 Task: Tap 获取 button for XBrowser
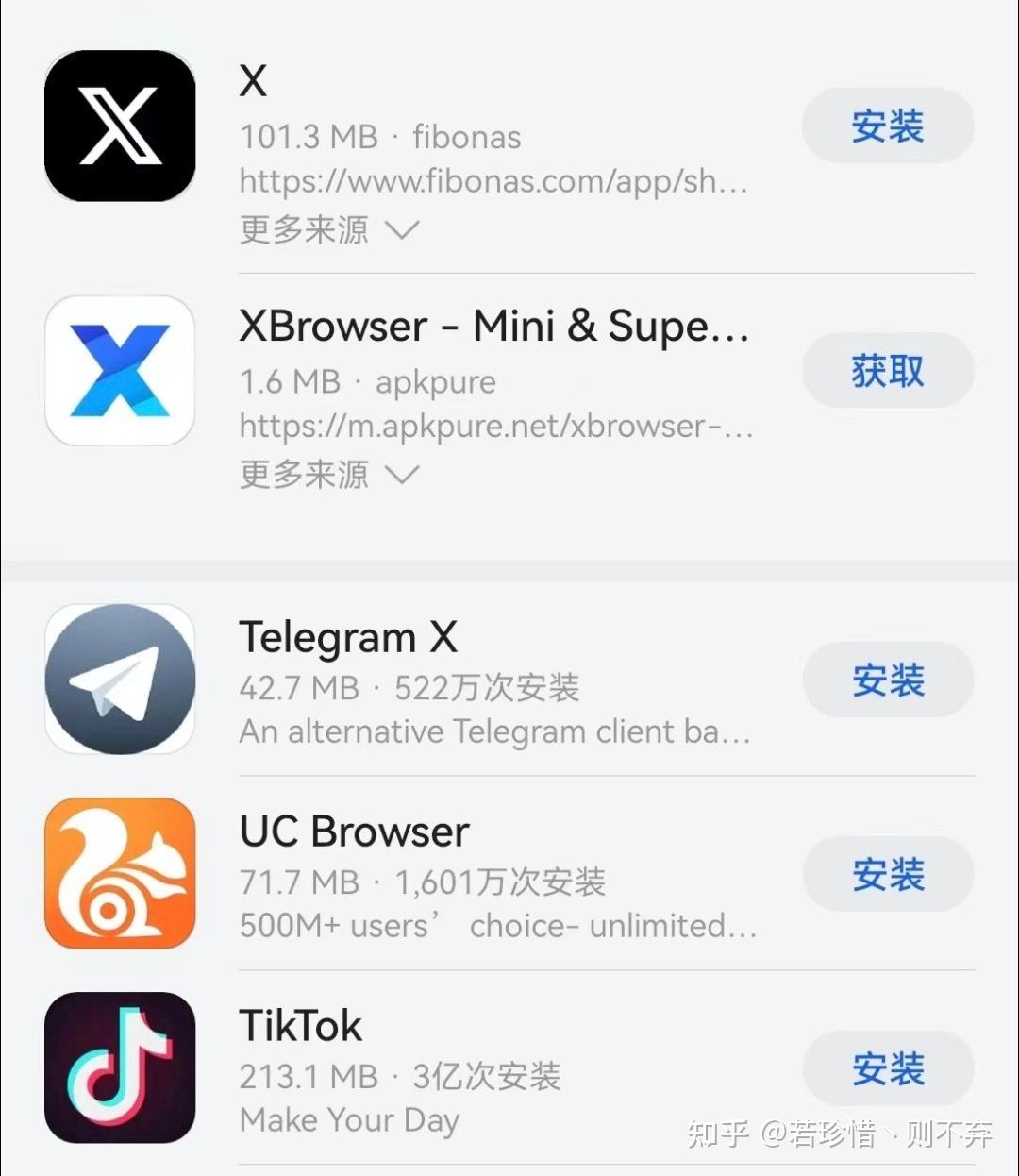point(887,371)
